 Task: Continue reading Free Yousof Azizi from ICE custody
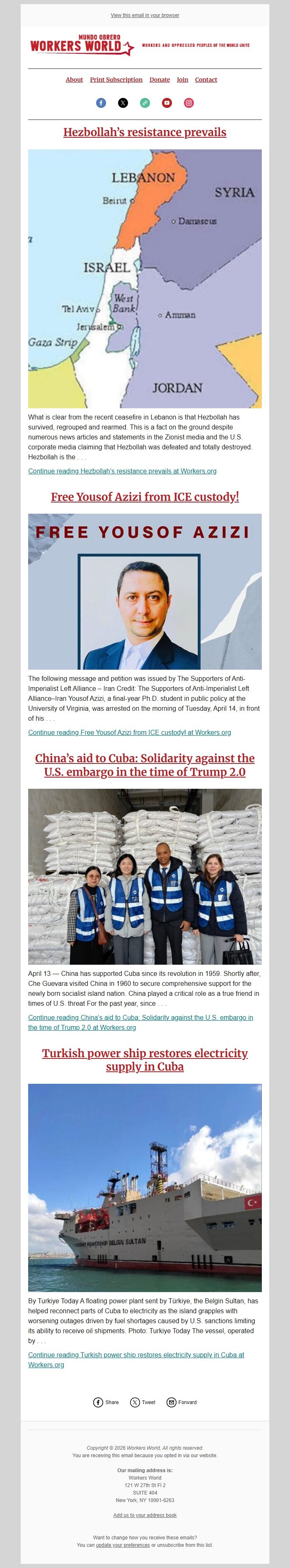tap(130, 732)
